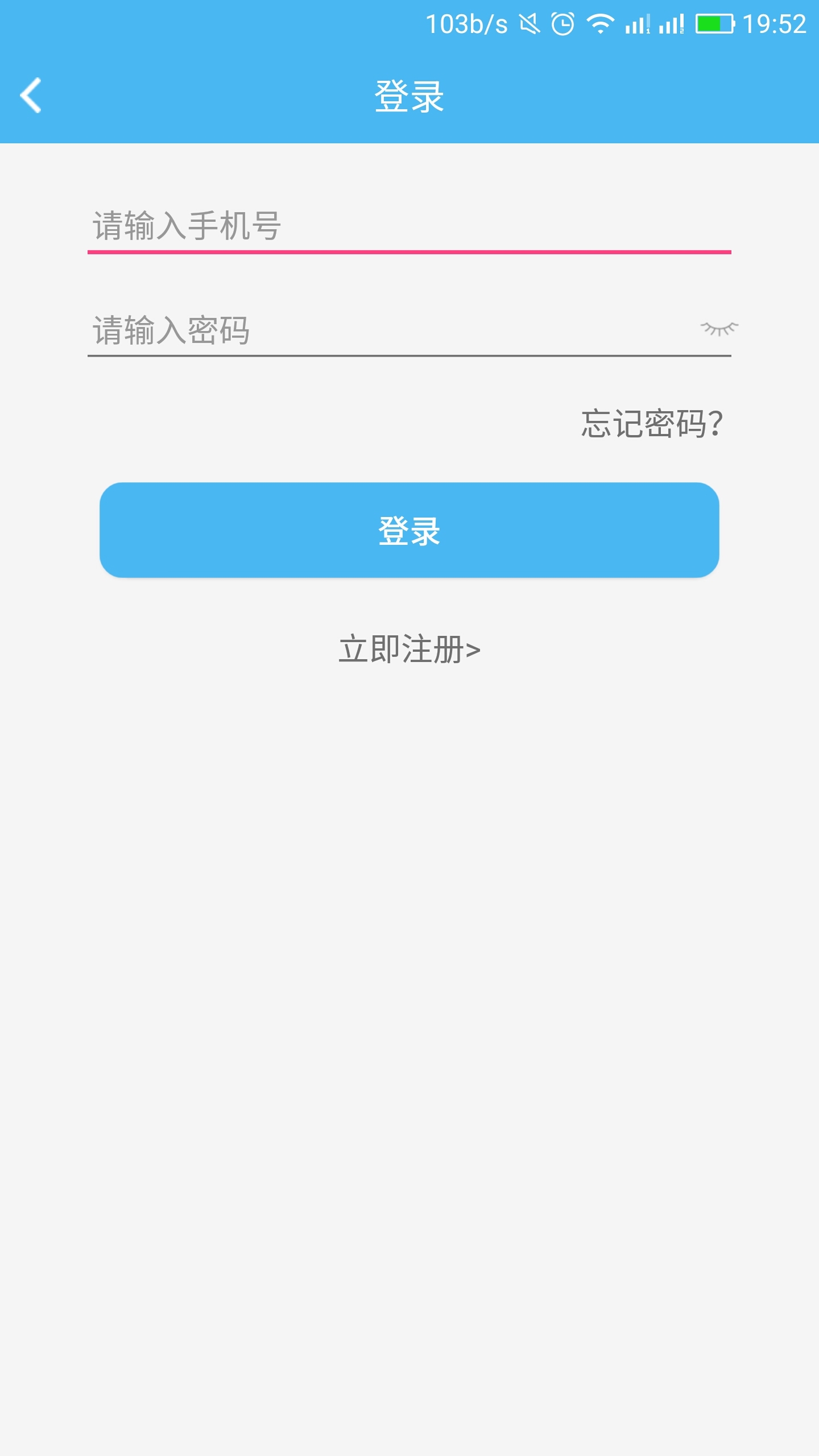Open the 忘记密码? forgot password link
This screenshot has width=819, height=1456.
click(652, 424)
